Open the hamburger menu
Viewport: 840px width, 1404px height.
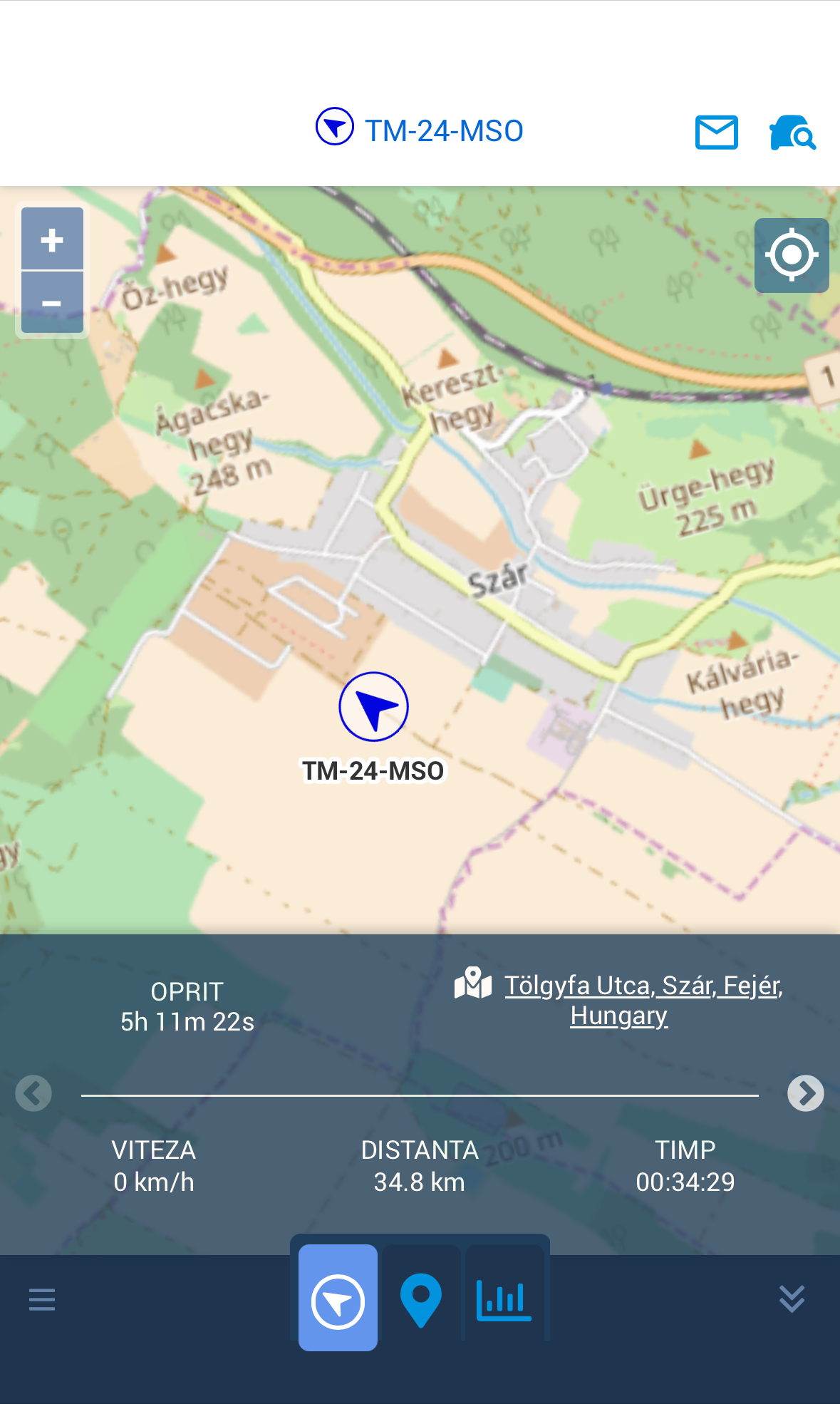coord(42,1299)
